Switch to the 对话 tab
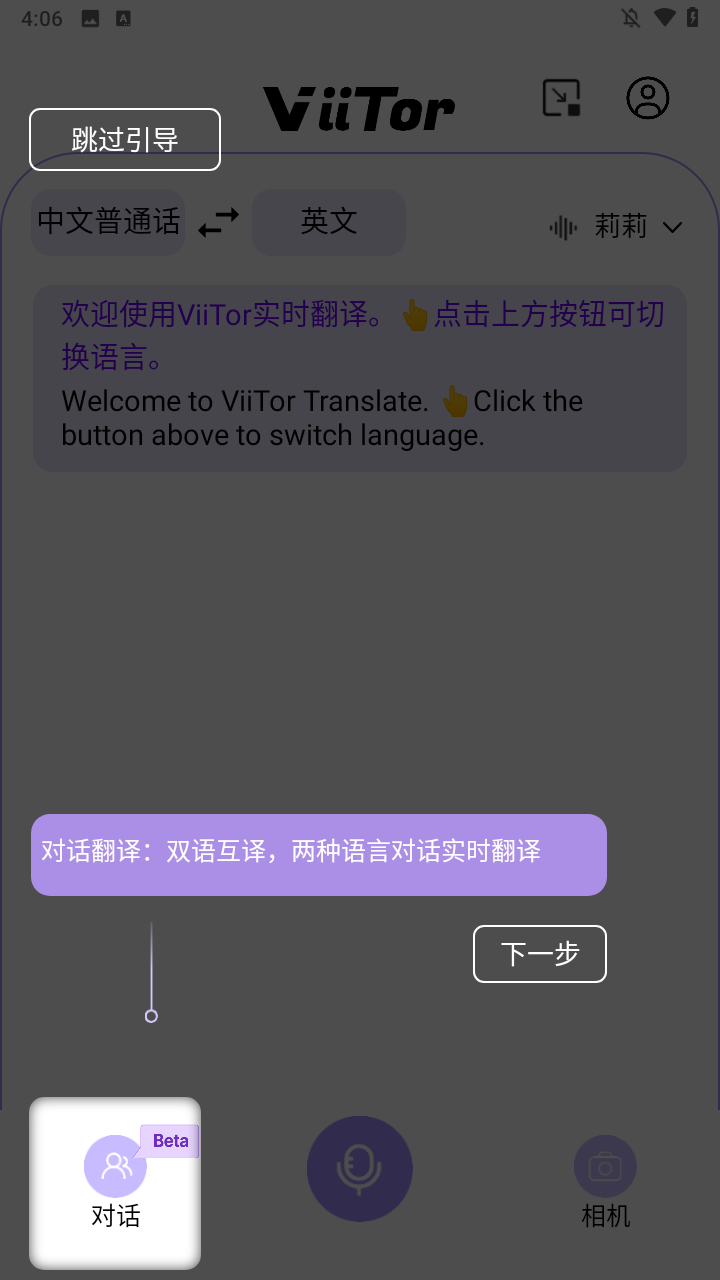The width and height of the screenshot is (720, 1280). tap(114, 1183)
